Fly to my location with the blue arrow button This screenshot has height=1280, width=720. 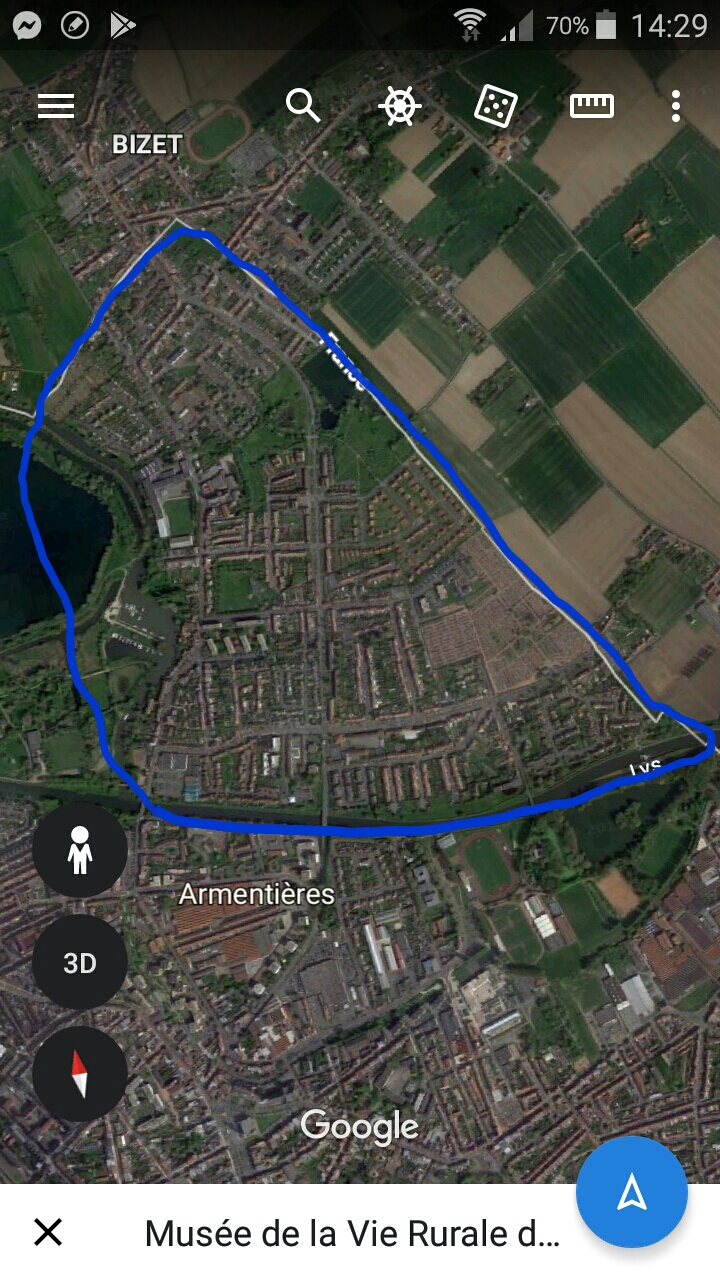click(632, 1192)
